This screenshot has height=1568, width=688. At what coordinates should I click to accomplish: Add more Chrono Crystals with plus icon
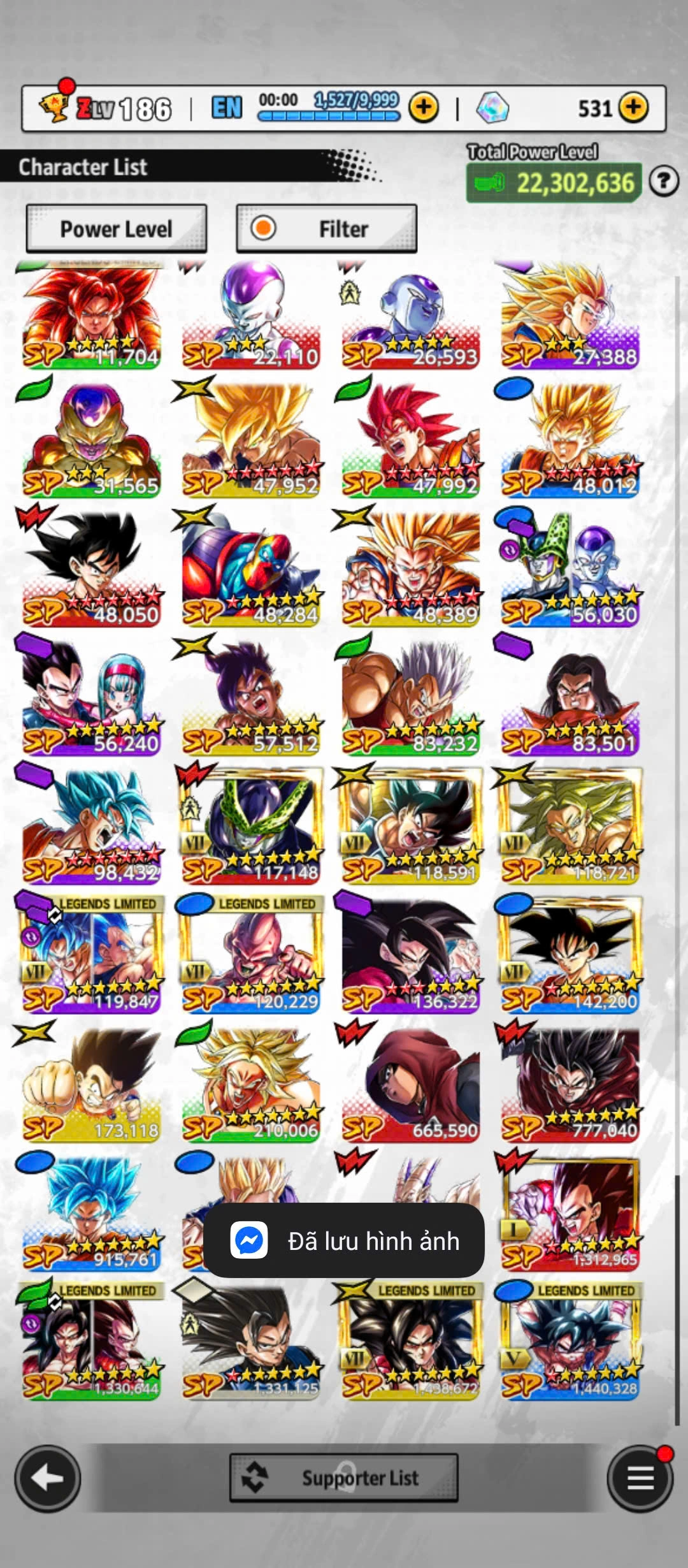(633, 108)
